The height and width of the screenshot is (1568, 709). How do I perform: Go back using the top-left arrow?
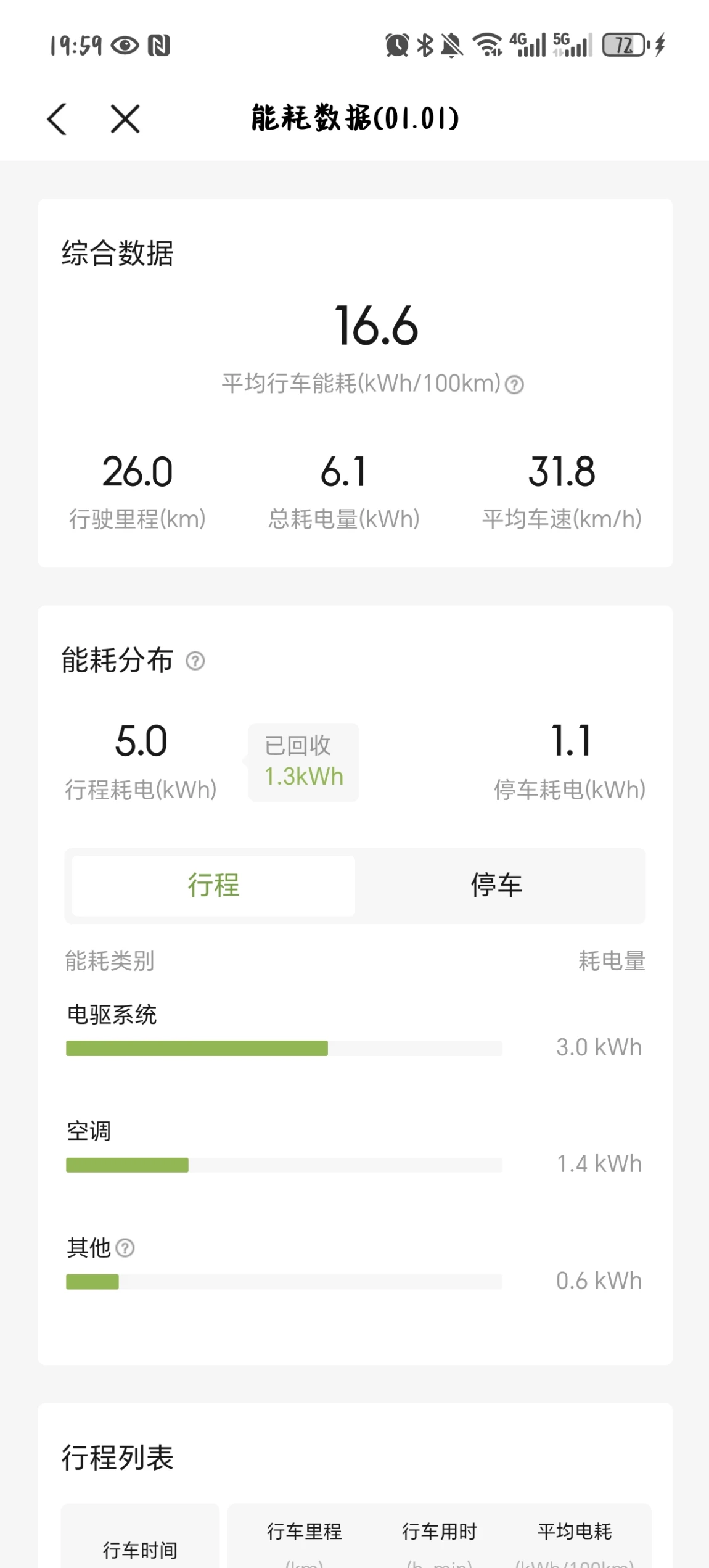click(x=57, y=118)
